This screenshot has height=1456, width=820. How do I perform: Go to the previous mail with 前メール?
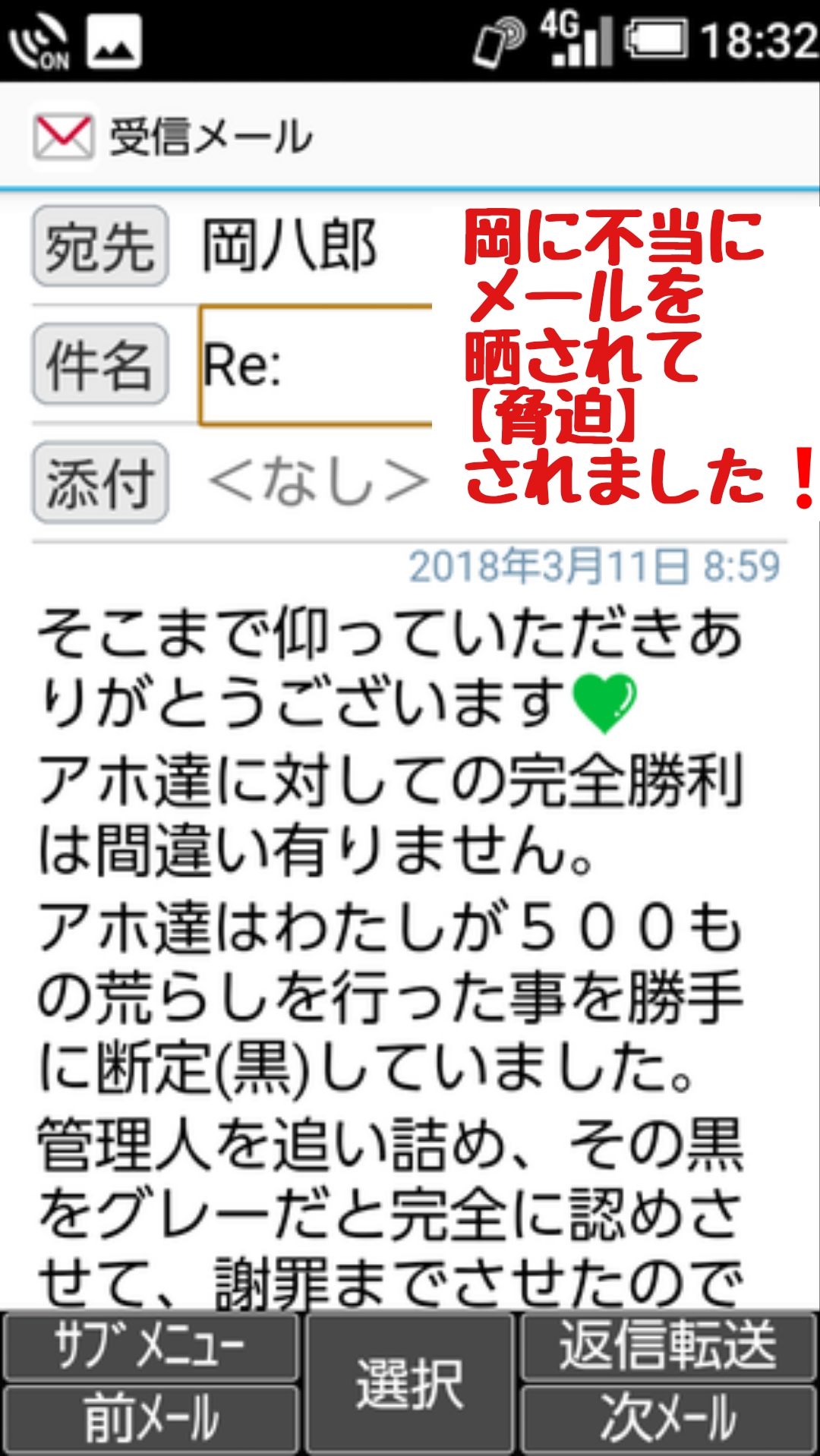150,1417
